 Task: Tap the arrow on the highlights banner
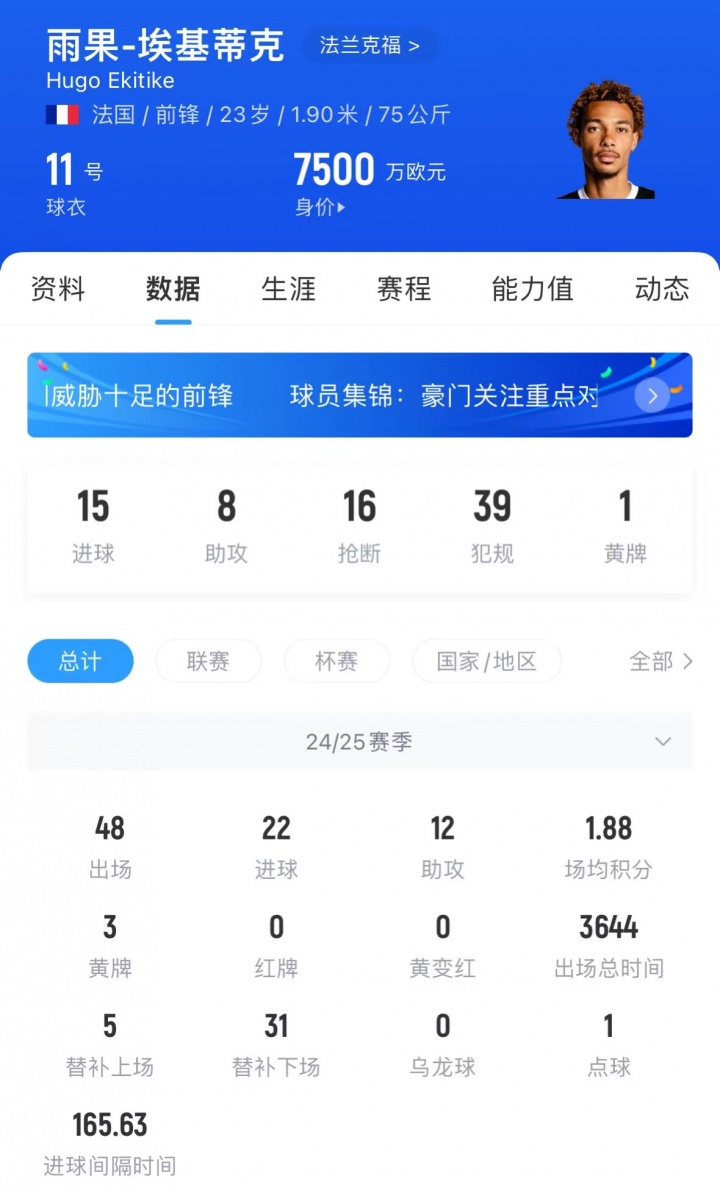(652, 396)
